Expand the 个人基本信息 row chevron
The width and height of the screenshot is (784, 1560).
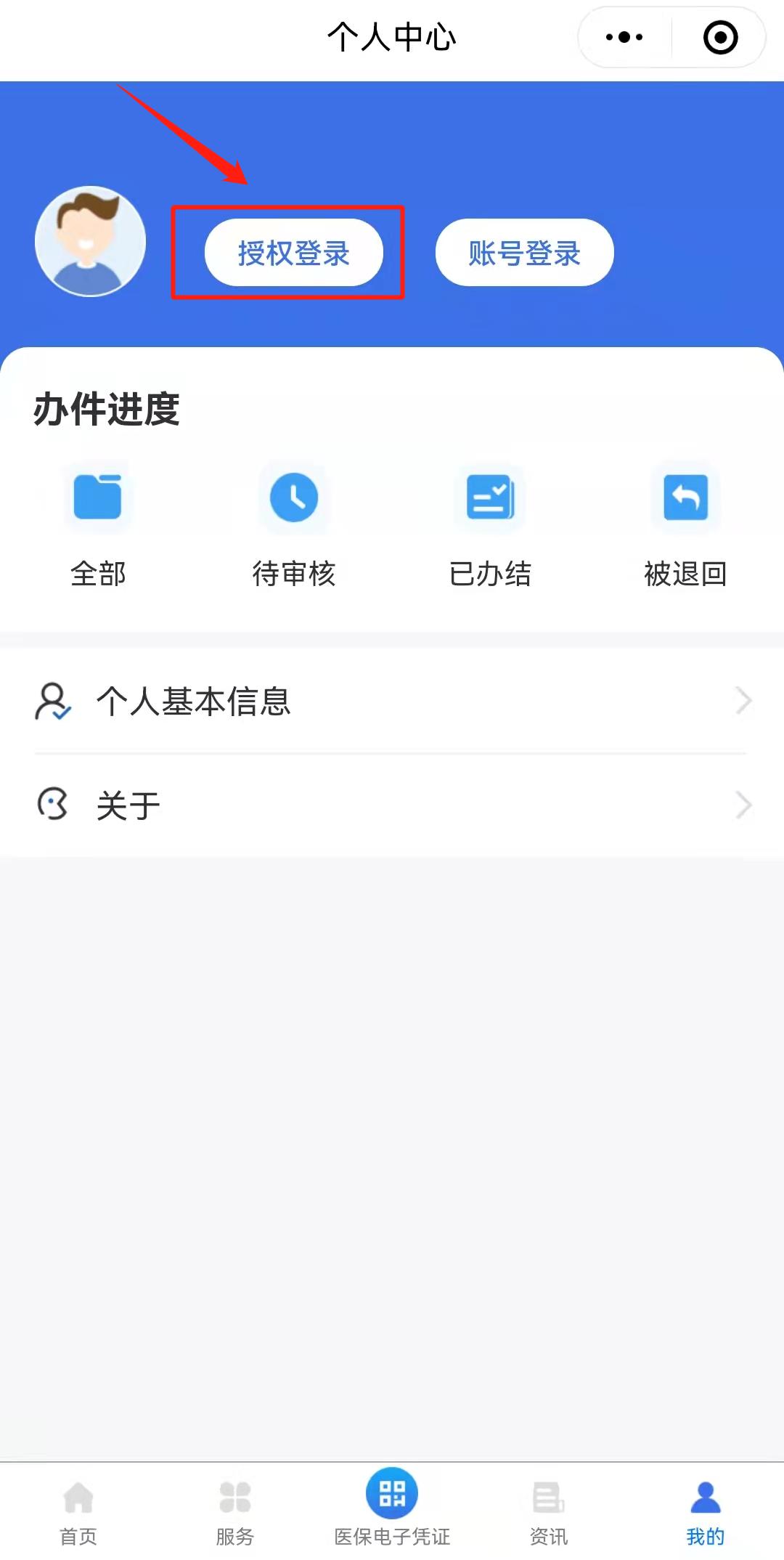[x=742, y=701]
